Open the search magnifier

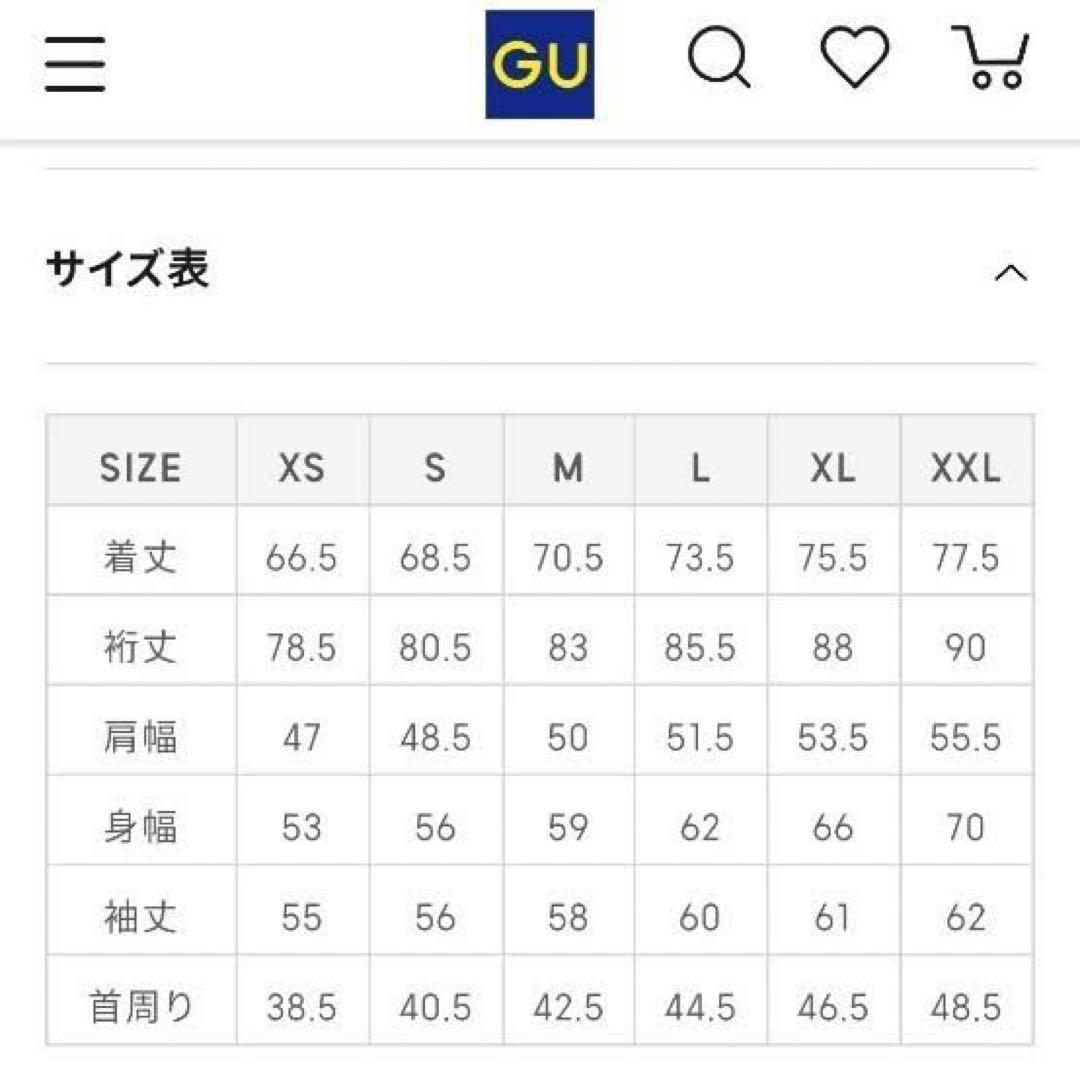tap(719, 57)
